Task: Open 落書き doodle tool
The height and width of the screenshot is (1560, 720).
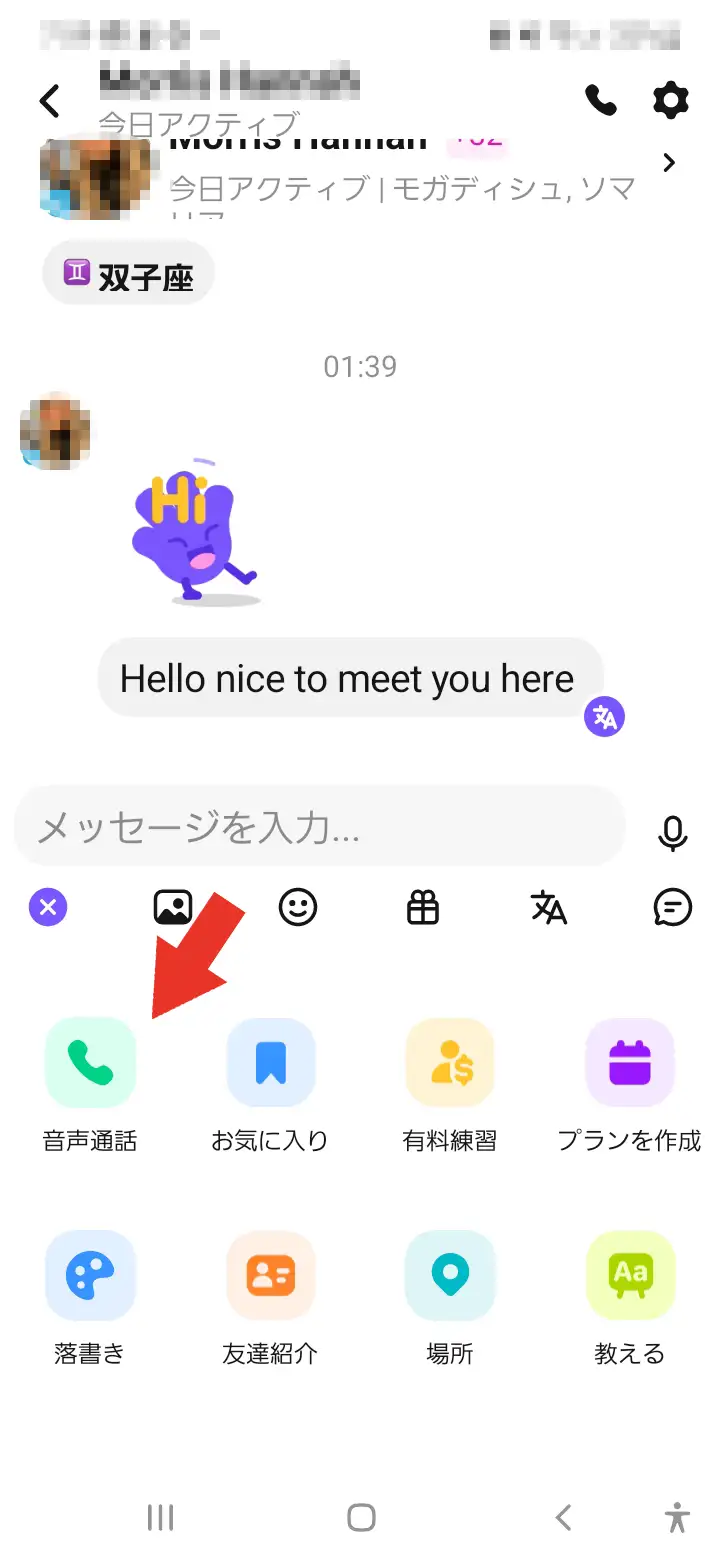Action: 90,1276
